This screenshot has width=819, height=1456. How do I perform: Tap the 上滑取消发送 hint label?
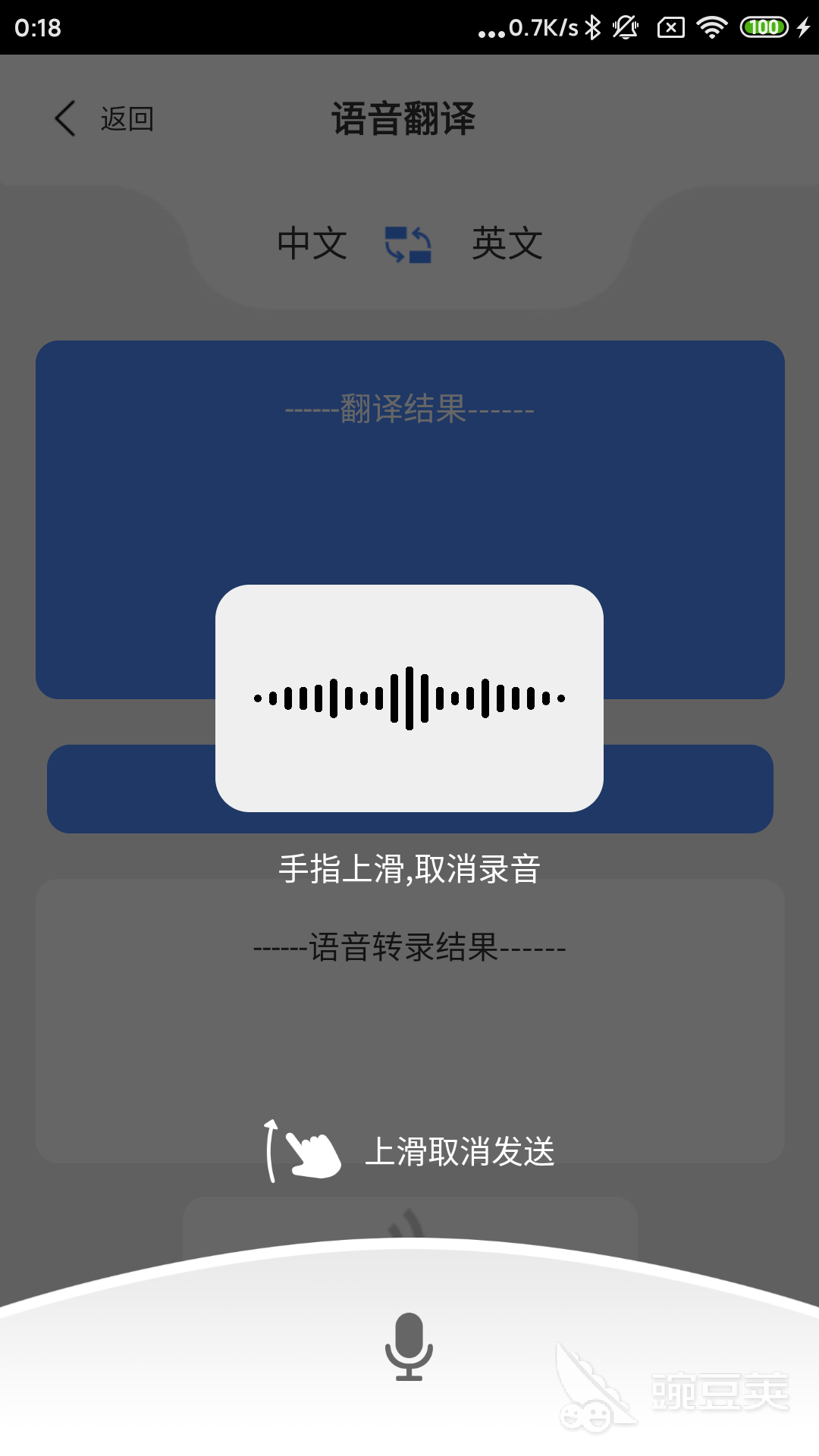(x=461, y=1153)
